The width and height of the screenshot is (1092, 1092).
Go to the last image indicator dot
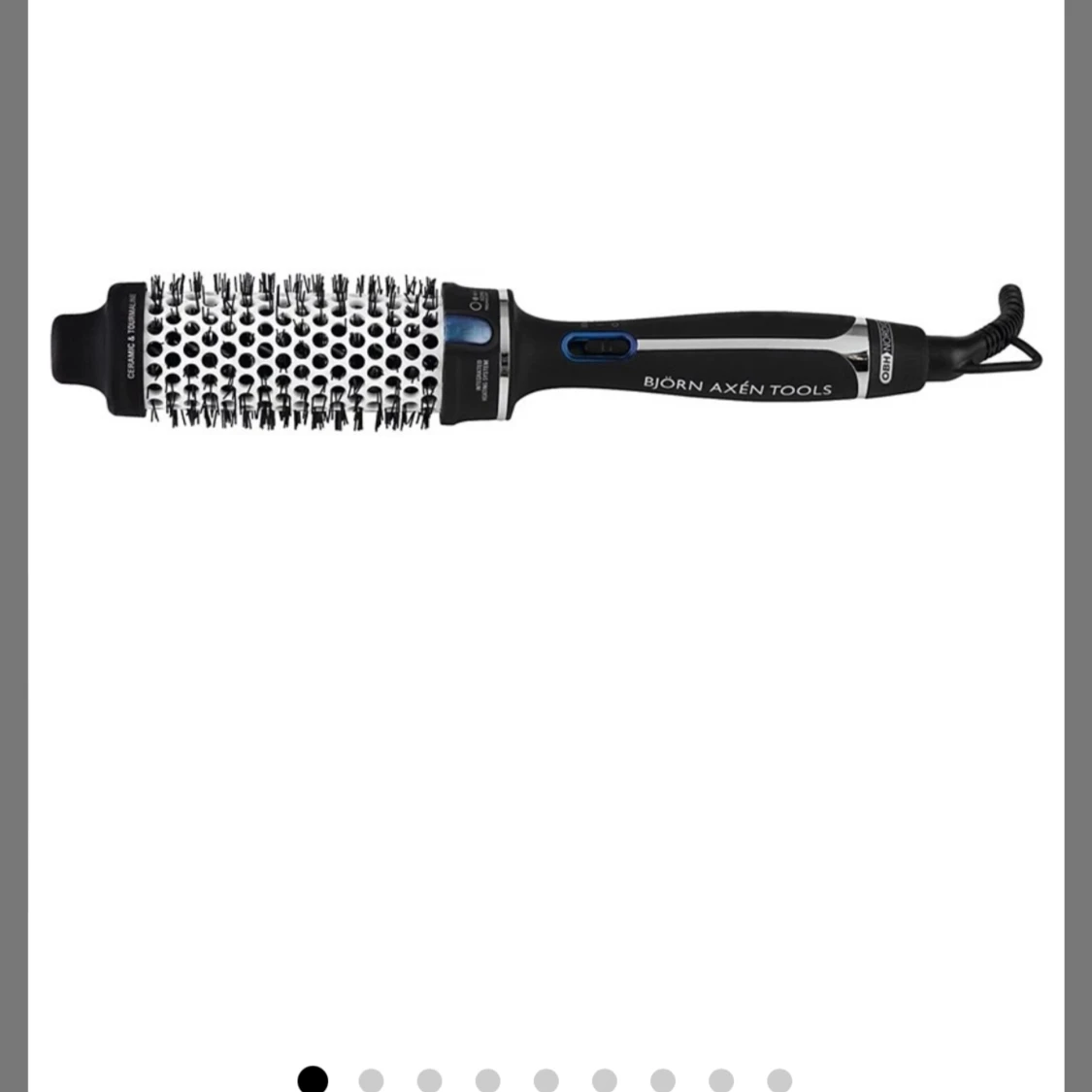pos(778,1079)
